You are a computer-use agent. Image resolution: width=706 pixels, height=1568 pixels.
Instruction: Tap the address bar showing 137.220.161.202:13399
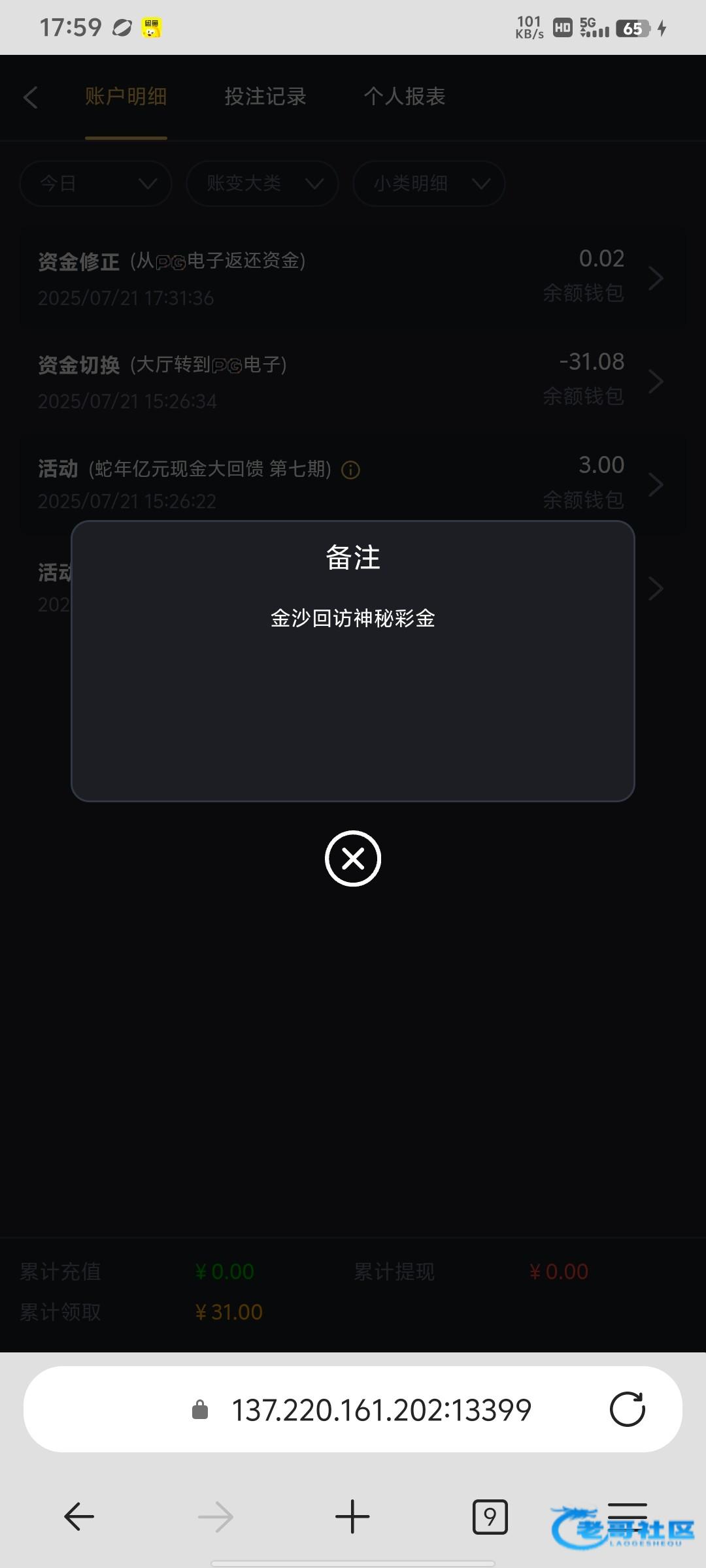pos(353,1409)
